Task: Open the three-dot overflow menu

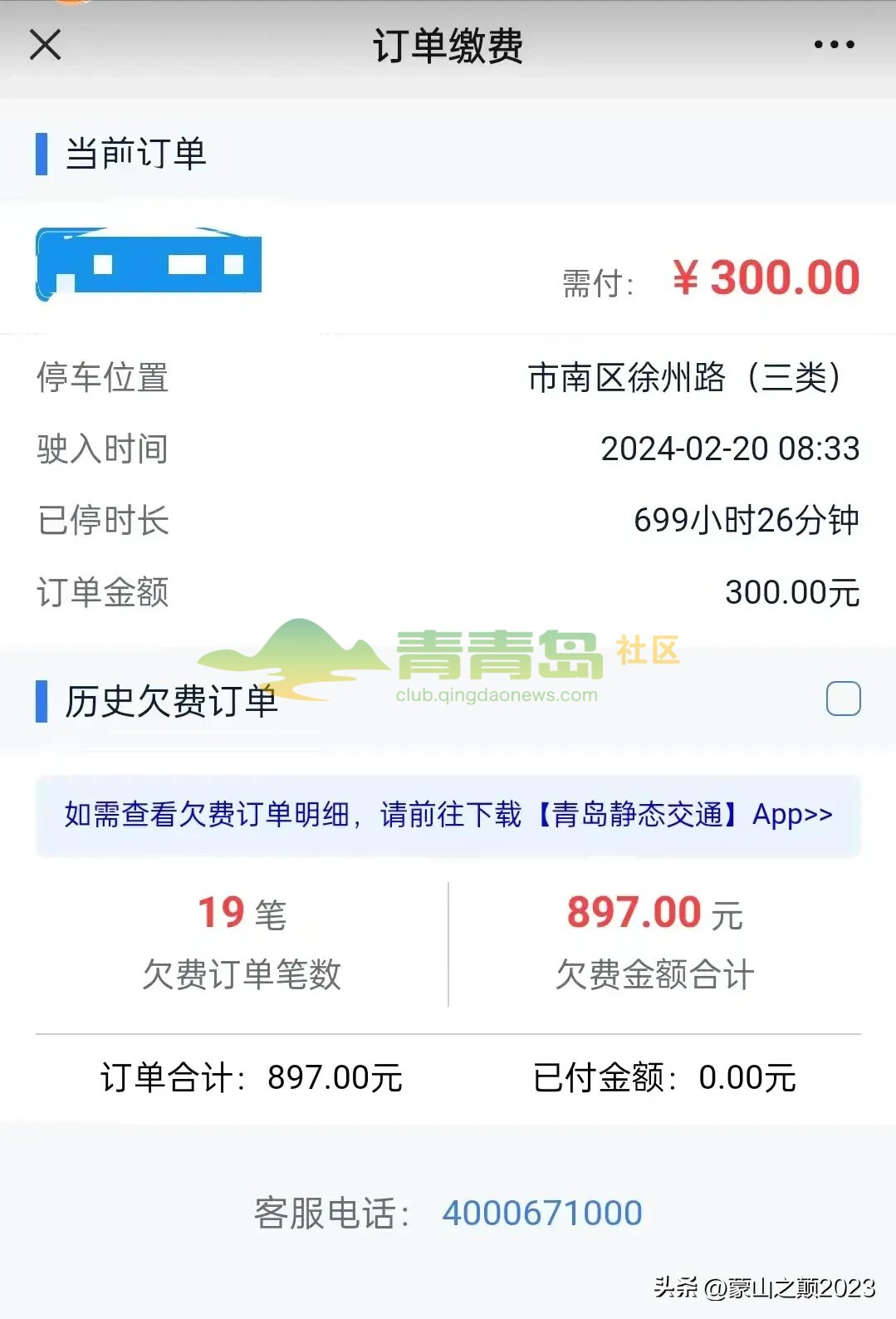Action: (x=834, y=45)
